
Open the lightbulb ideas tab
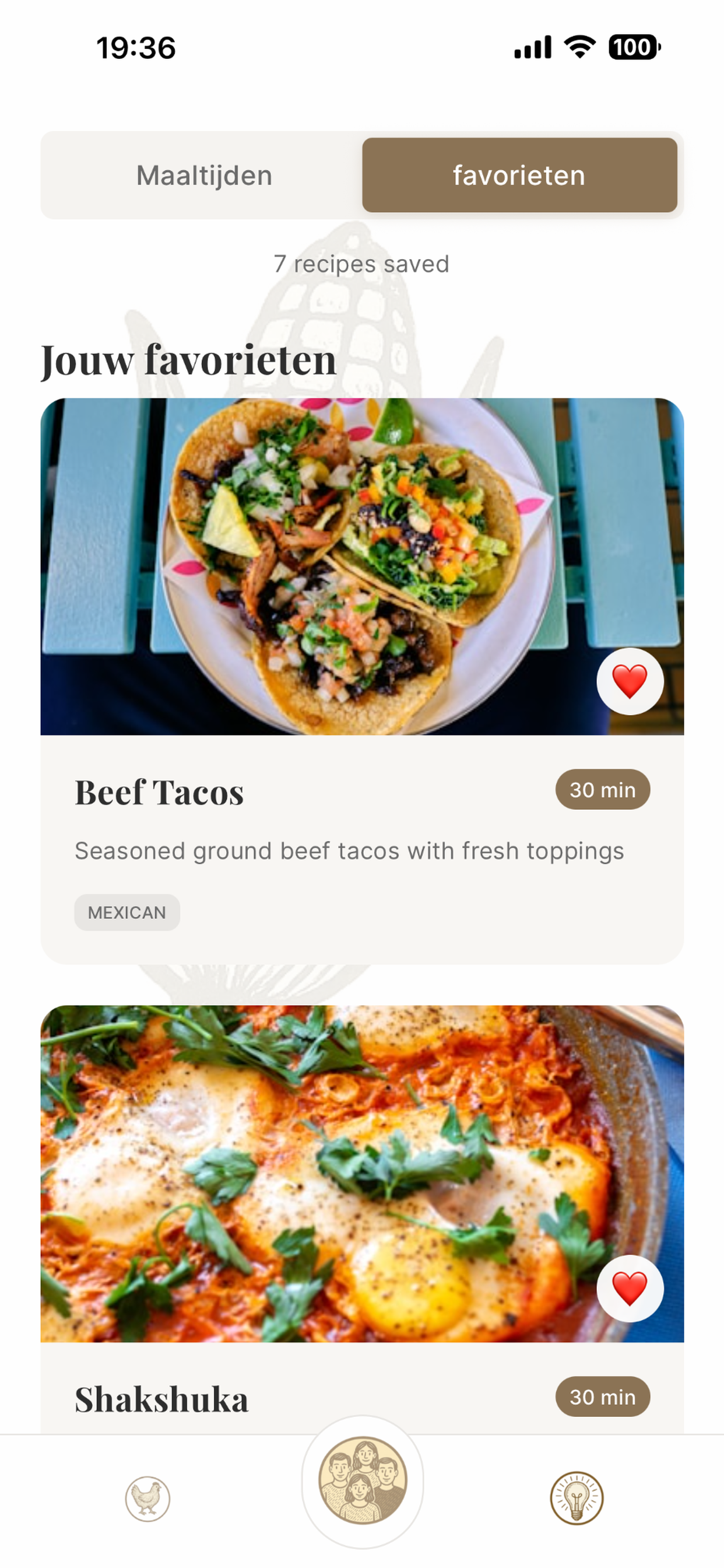[x=576, y=1498]
